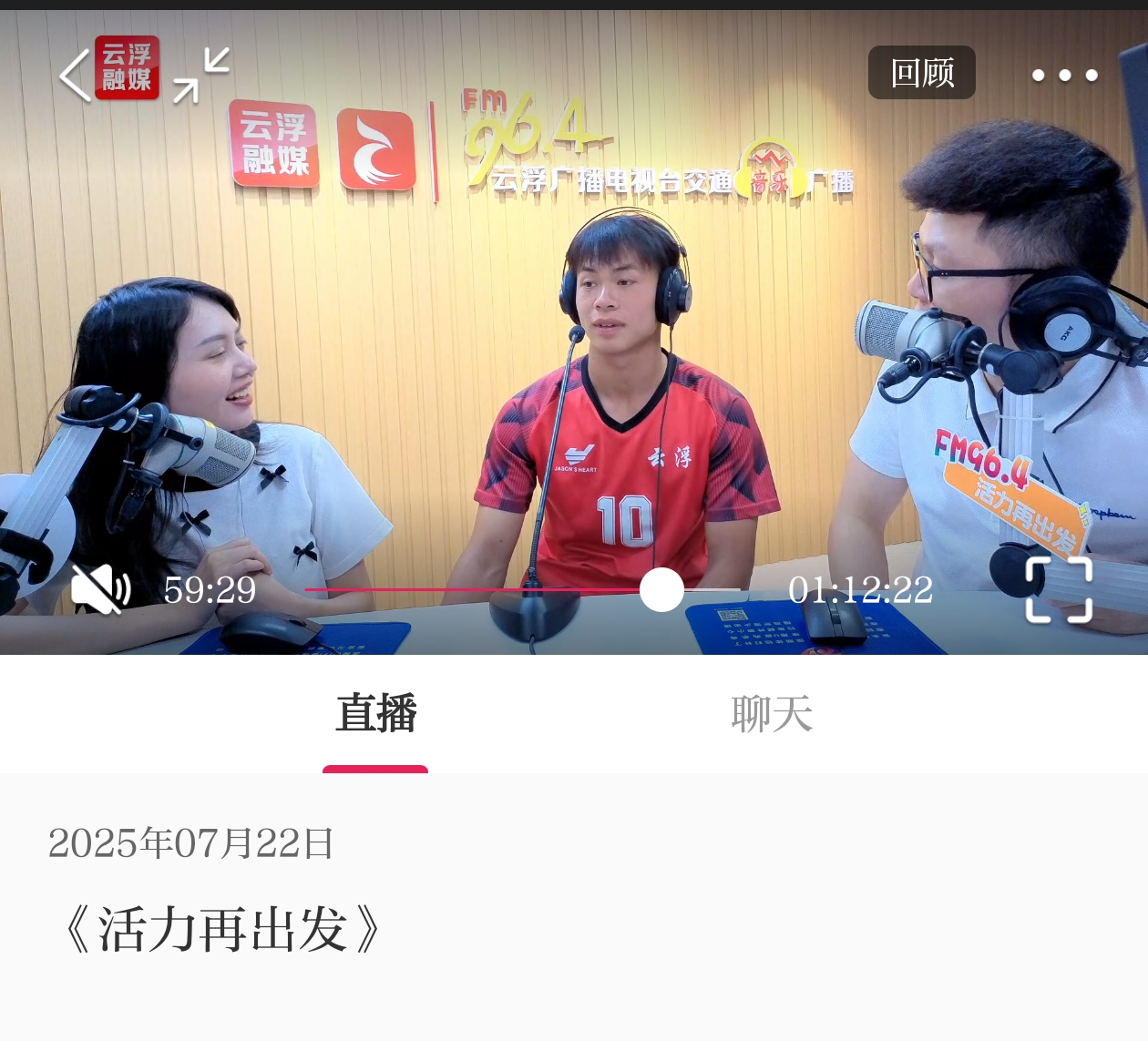The image size is (1148, 1041).
Task: Switch to the 聊天 tab
Action: 771,713
